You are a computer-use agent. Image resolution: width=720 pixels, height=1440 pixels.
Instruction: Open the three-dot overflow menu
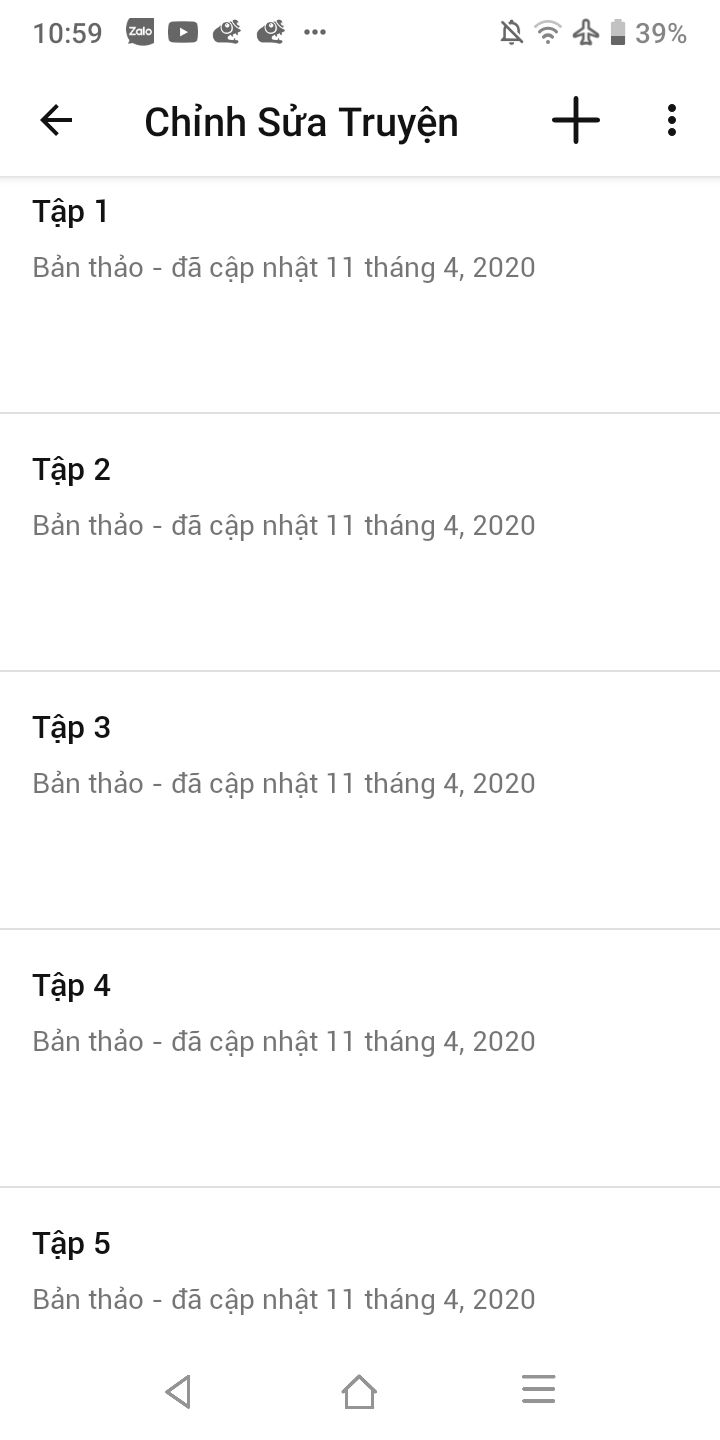coord(672,121)
